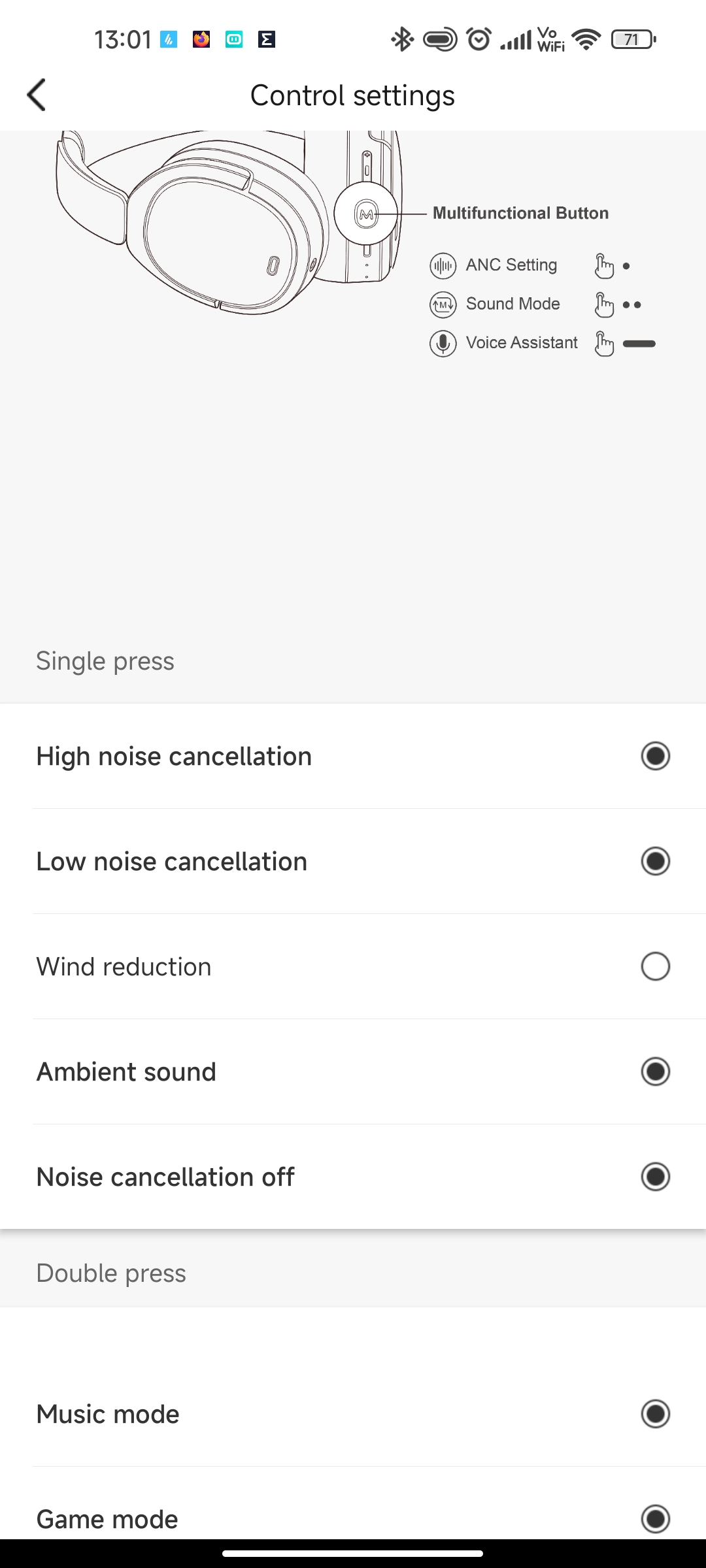This screenshot has width=706, height=1568.
Task: Toggle the Ambient sound option
Action: point(655,1071)
